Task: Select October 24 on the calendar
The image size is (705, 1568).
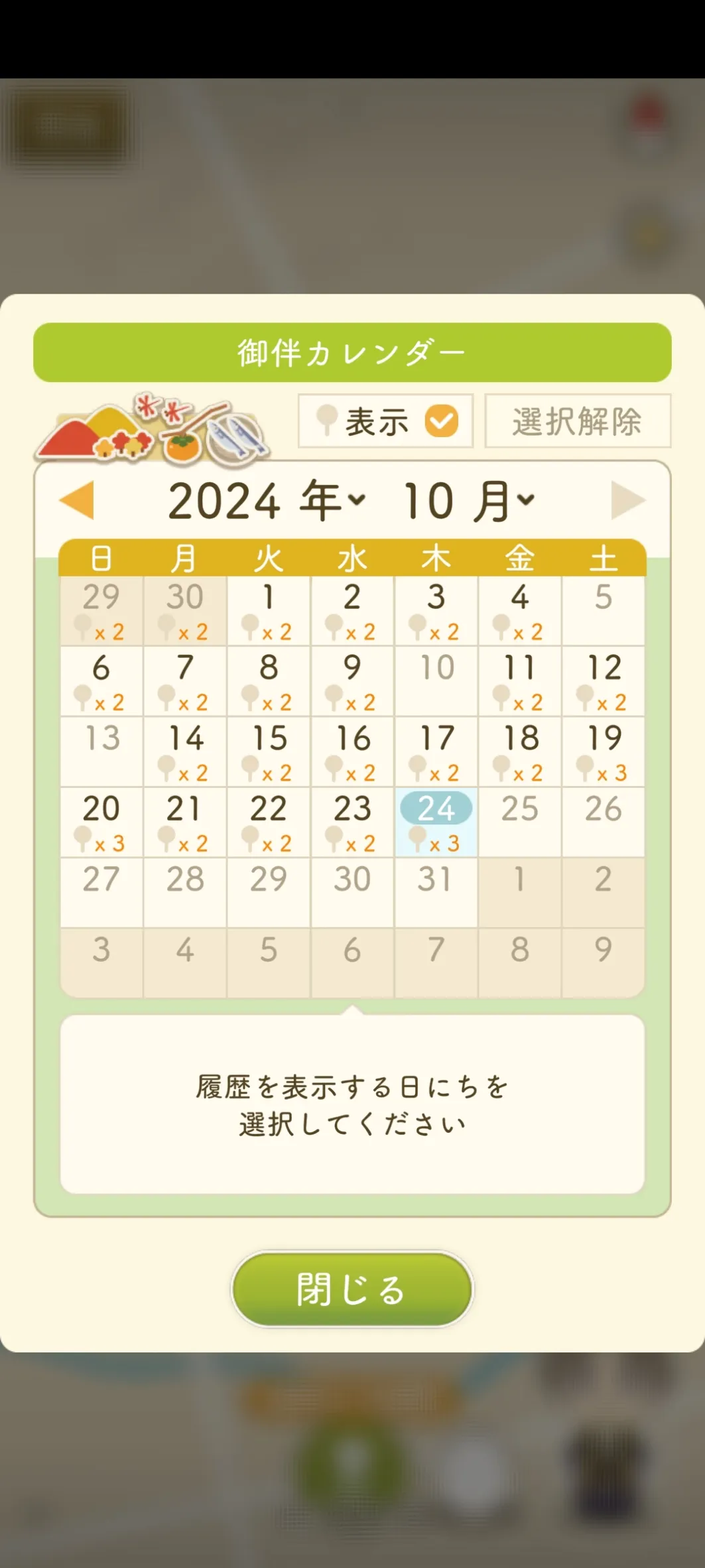Action: coord(436,822)
